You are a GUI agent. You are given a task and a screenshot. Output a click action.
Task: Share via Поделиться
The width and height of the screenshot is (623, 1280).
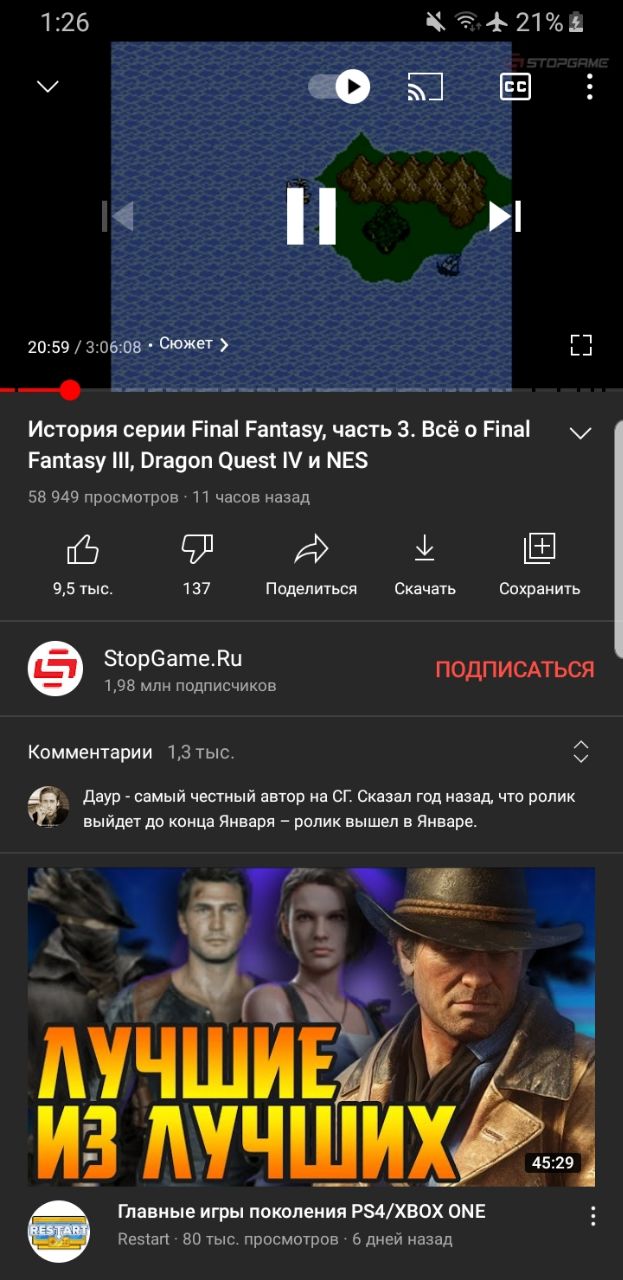coord(311,563)
